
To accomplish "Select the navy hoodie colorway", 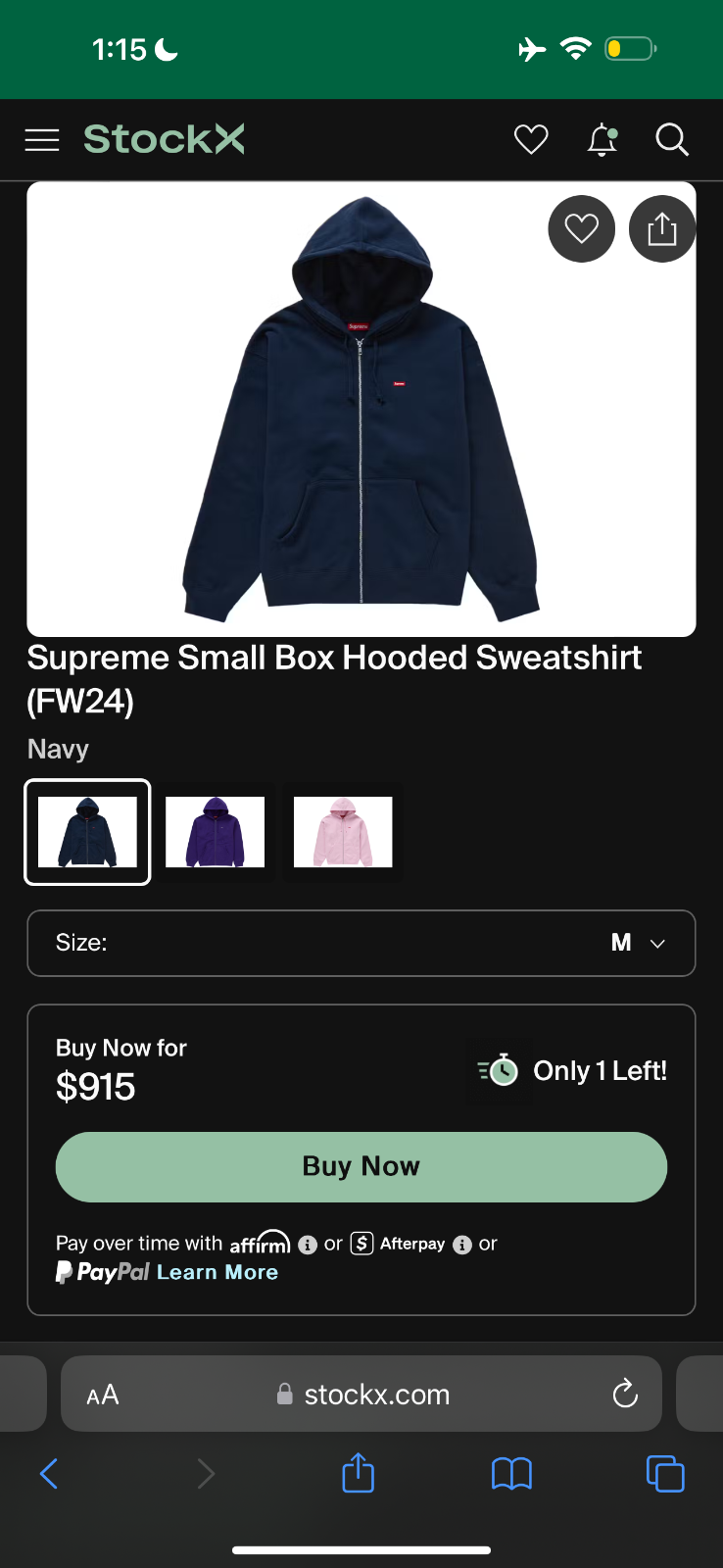I will click(x=87, y=832).
